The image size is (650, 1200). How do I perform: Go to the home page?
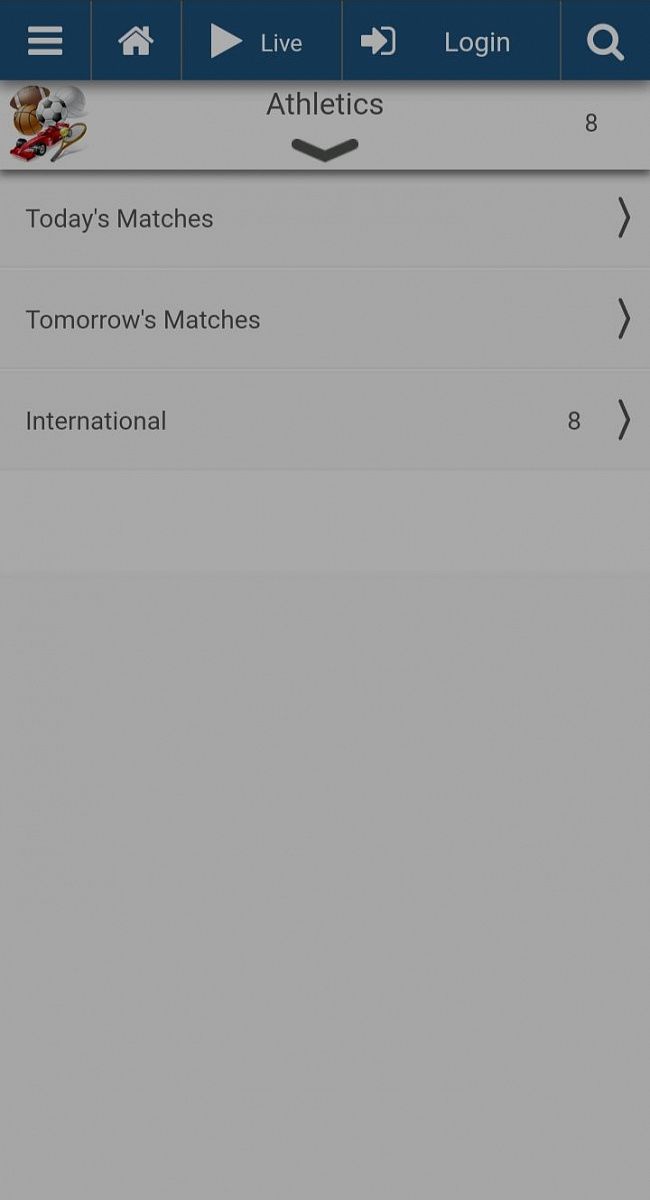tap(136, 41)
